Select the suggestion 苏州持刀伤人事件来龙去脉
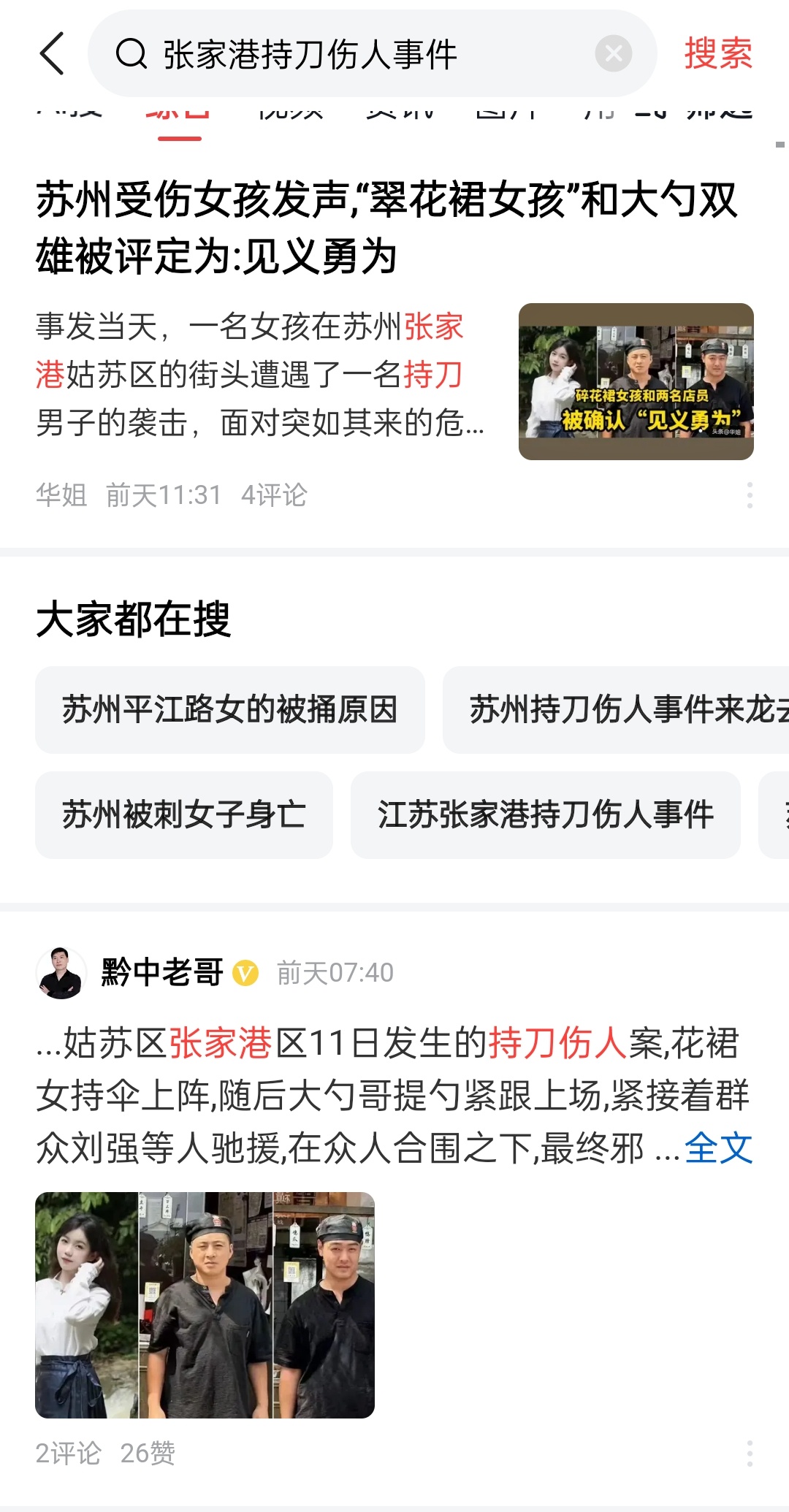The height and width of the screenshot is (1512, 789). tap(616, 709)
